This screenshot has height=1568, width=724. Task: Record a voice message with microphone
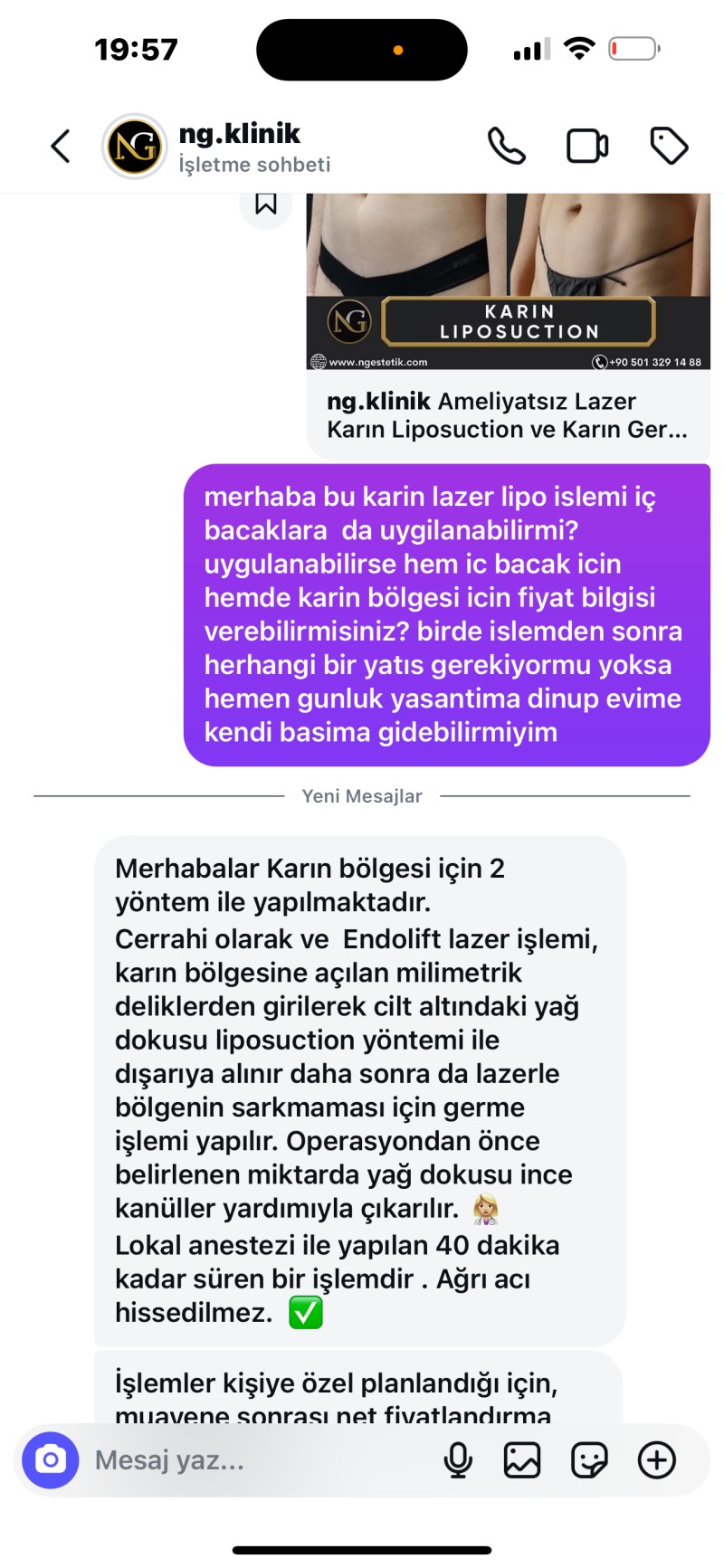coord(458,1459)
